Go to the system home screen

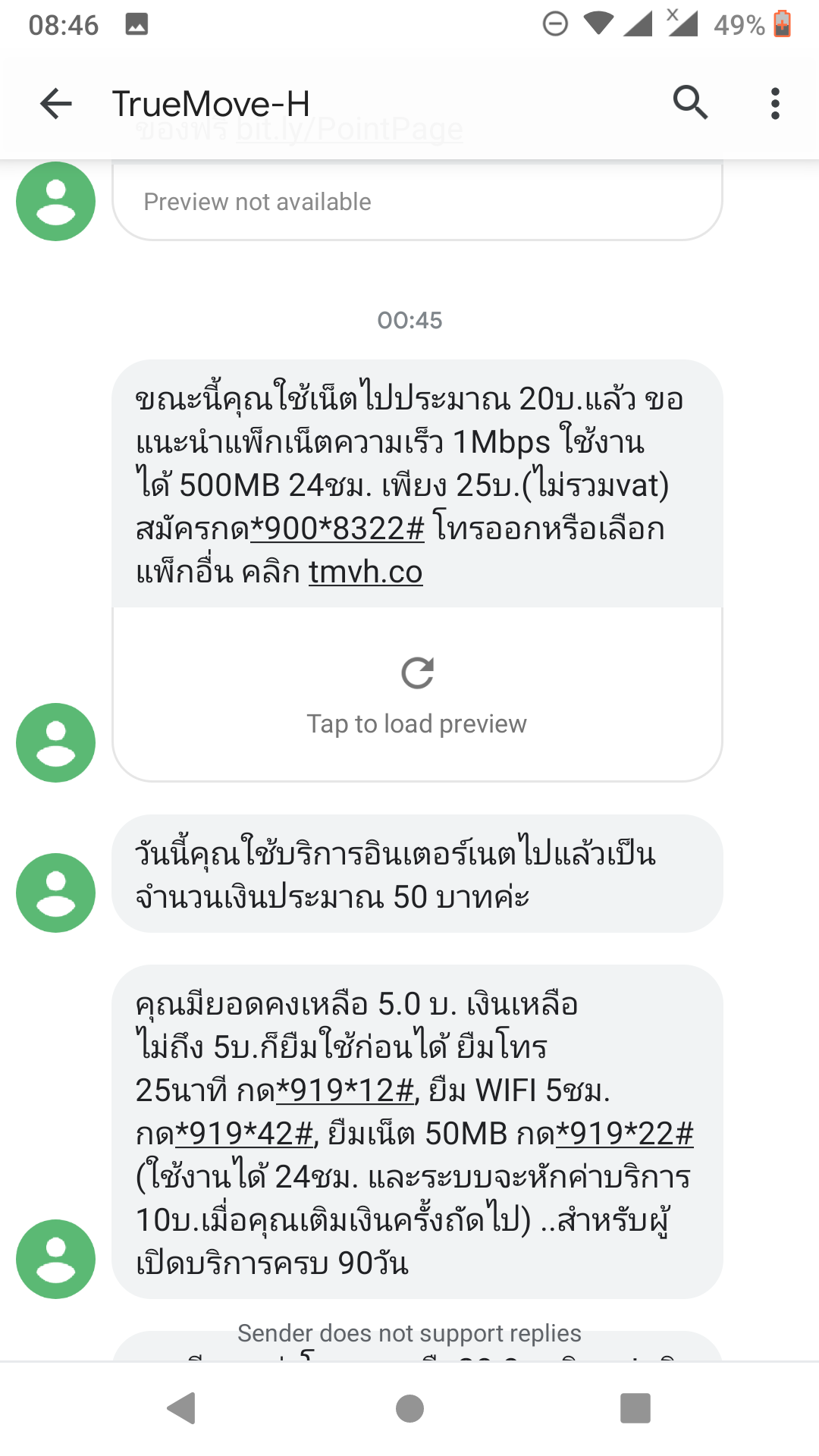[x=409, y=1409]
